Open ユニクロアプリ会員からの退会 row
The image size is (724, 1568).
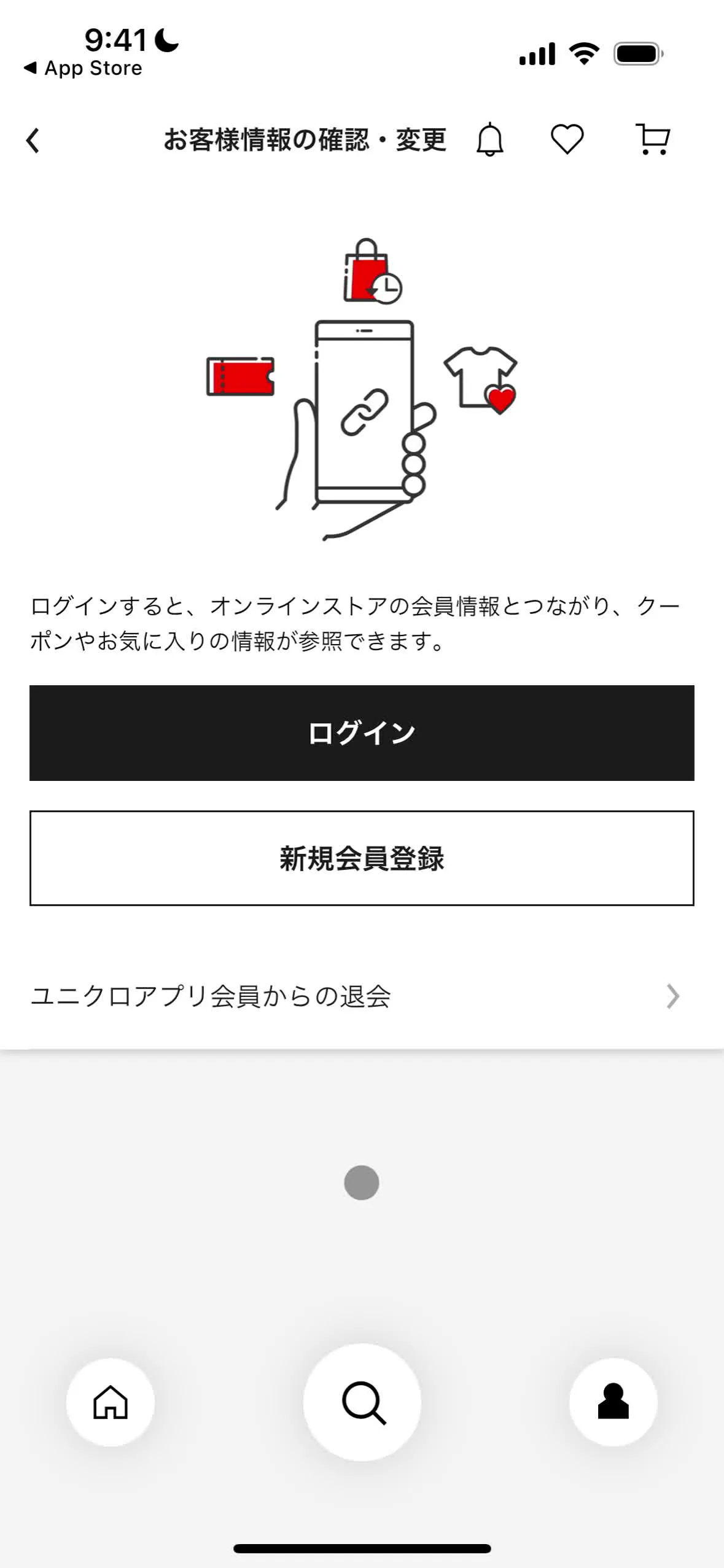tap(355, 996)
